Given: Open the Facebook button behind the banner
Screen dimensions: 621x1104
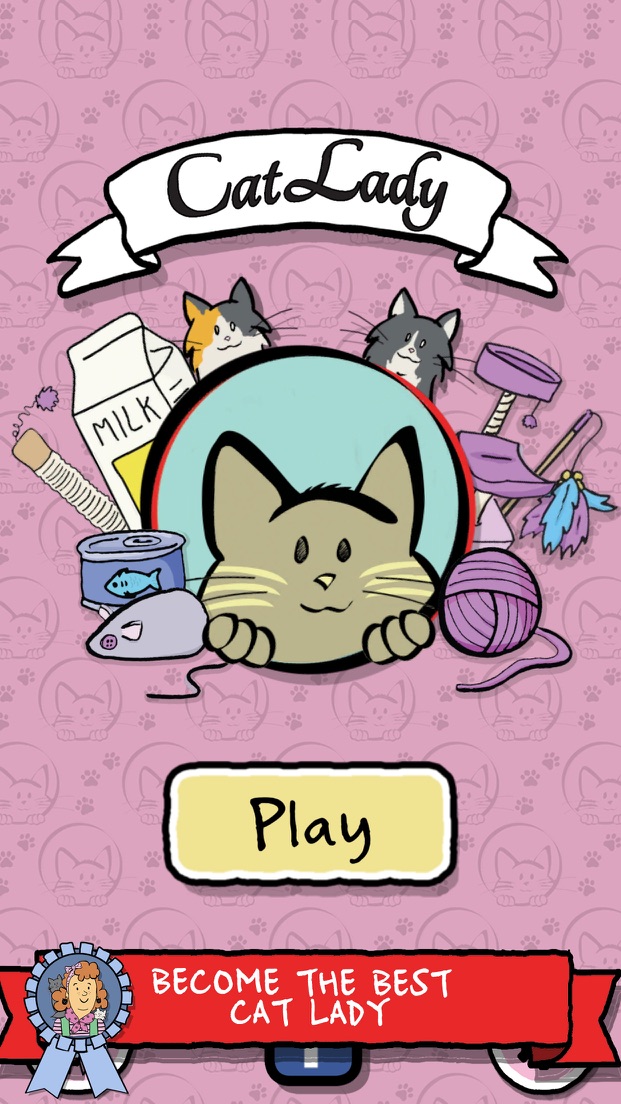Looking at the screenshot, I should pos(310,1061).
